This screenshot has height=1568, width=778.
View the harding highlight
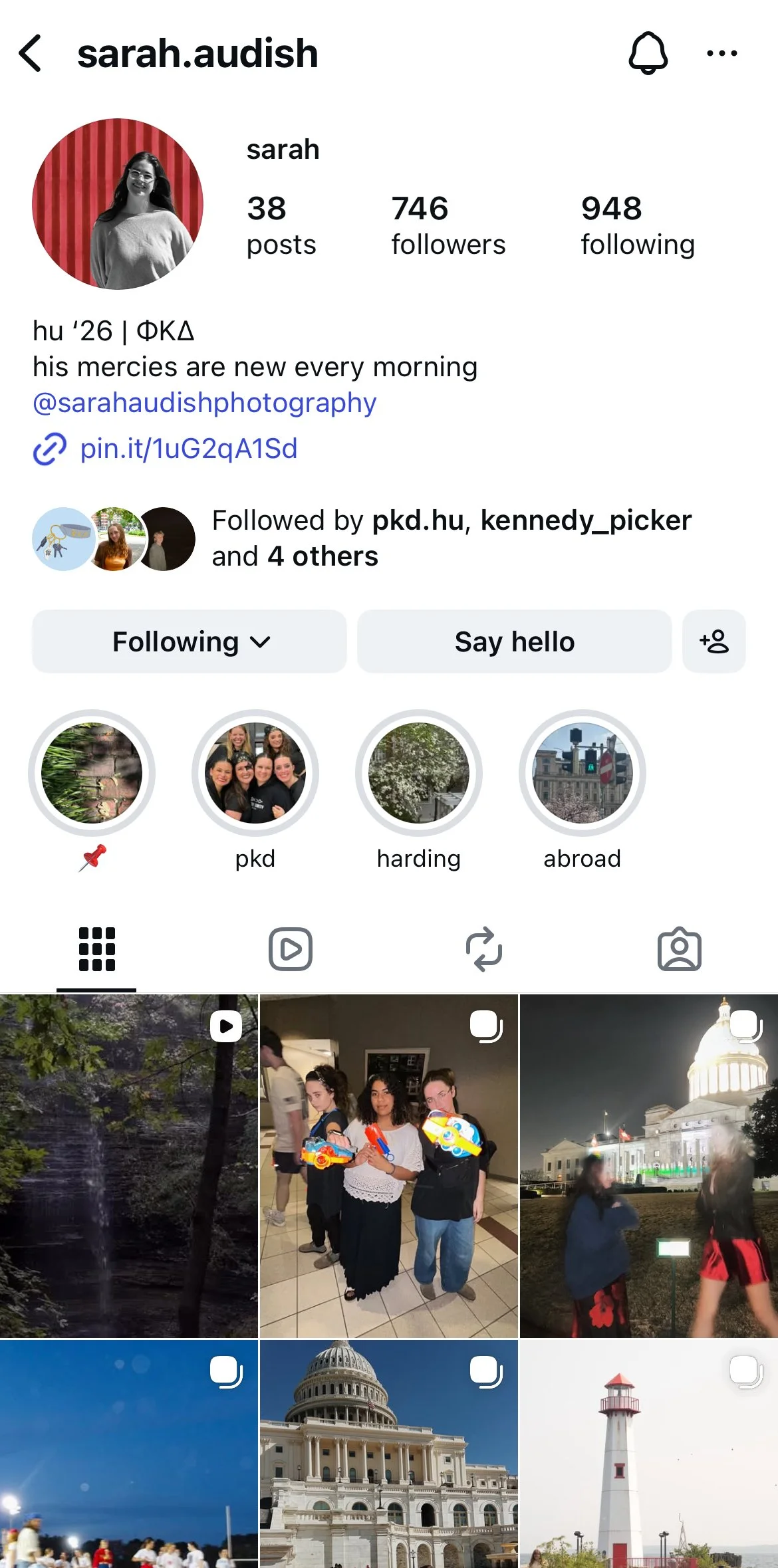(419, 773)
